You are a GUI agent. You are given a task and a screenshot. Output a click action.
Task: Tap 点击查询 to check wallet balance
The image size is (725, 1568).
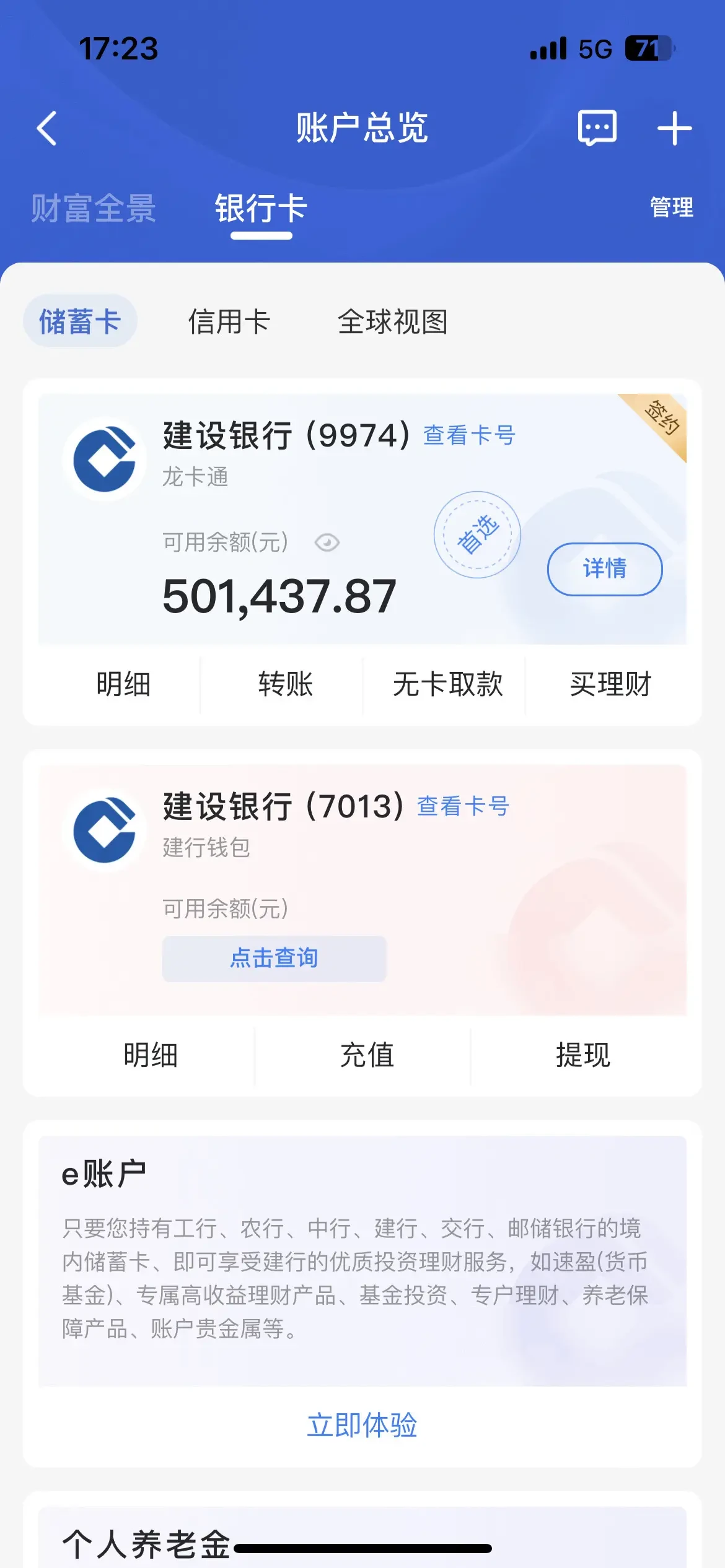click(274, 958)
